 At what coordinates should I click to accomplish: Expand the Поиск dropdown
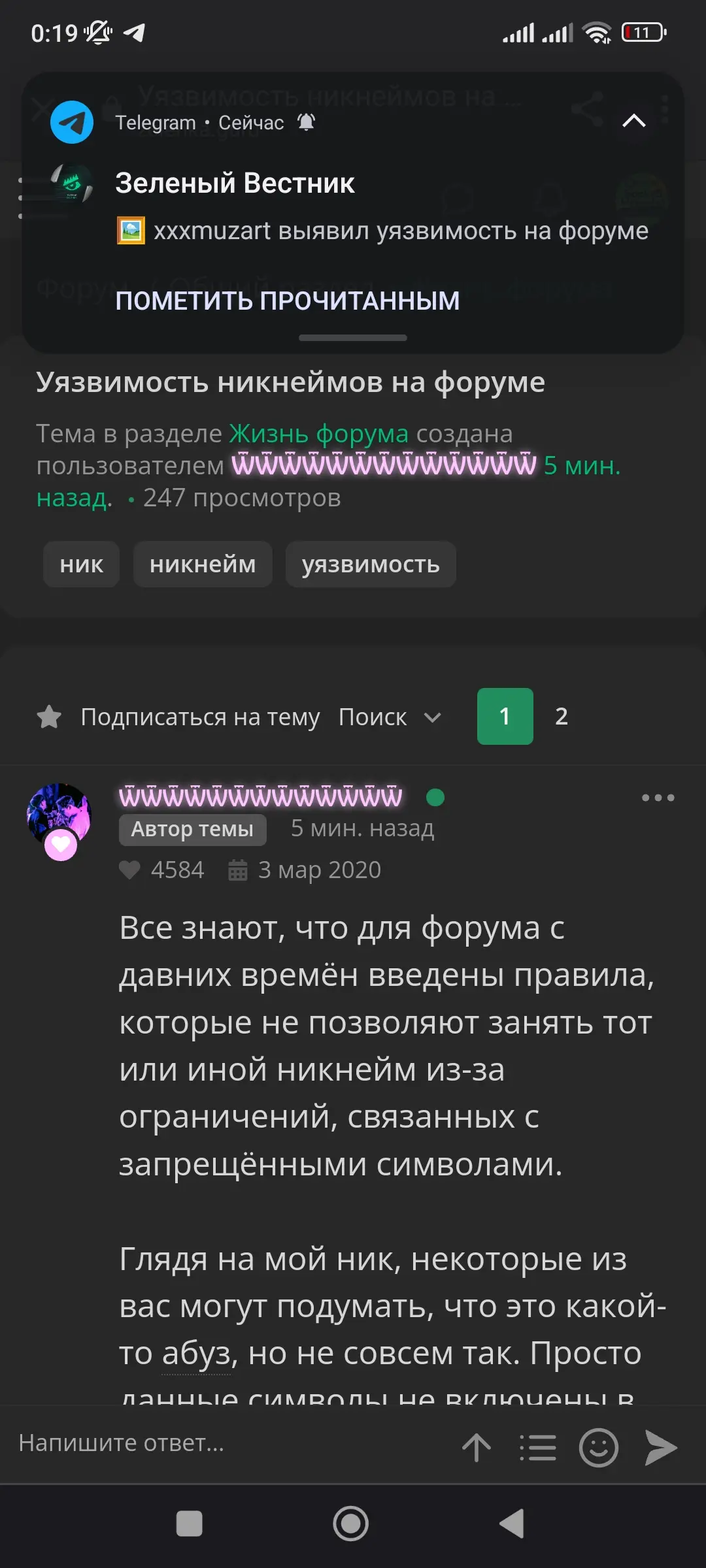click(390, 717)
